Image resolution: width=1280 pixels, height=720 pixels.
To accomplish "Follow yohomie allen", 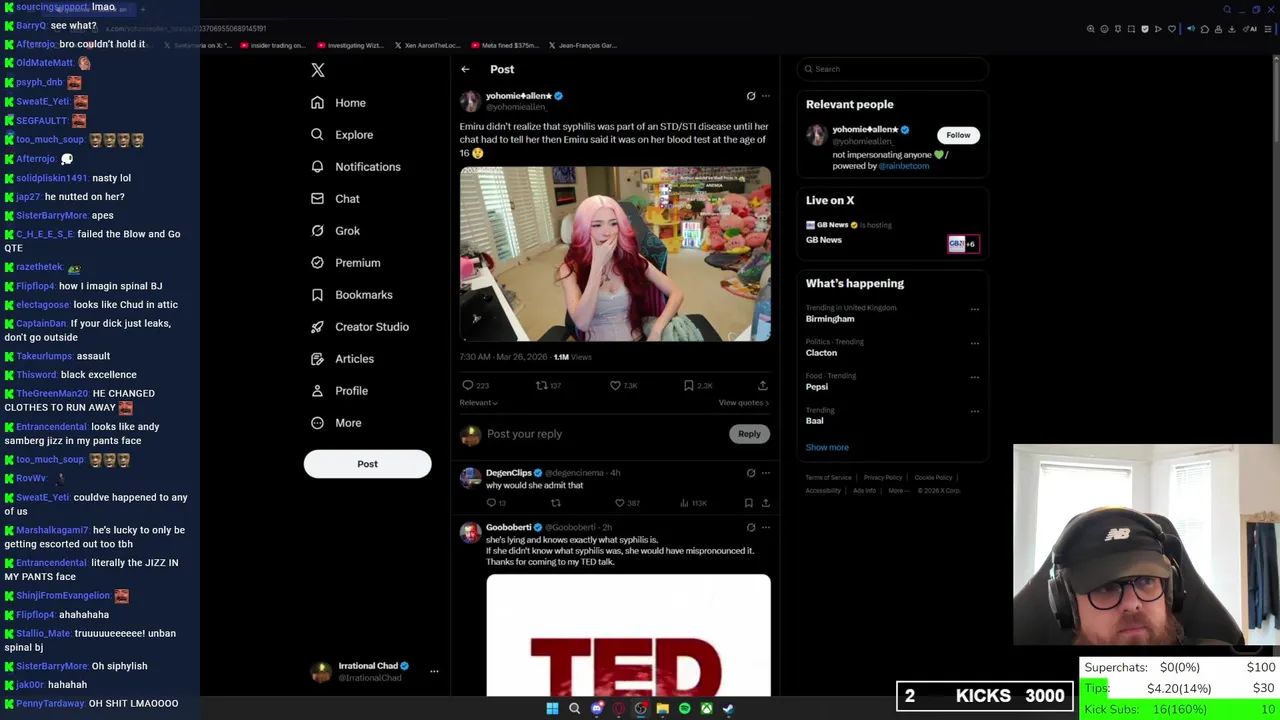I will point(957,135).
